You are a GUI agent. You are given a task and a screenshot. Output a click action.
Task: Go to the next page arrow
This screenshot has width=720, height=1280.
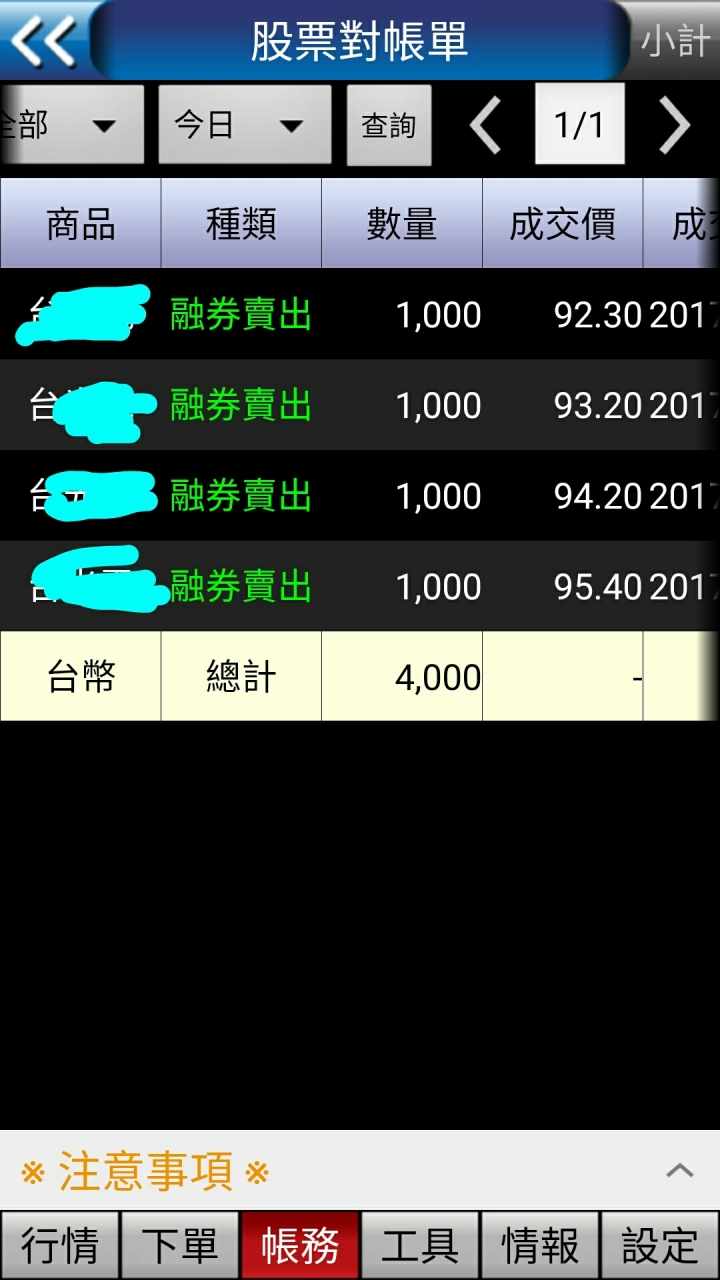[x=674, y=126]
